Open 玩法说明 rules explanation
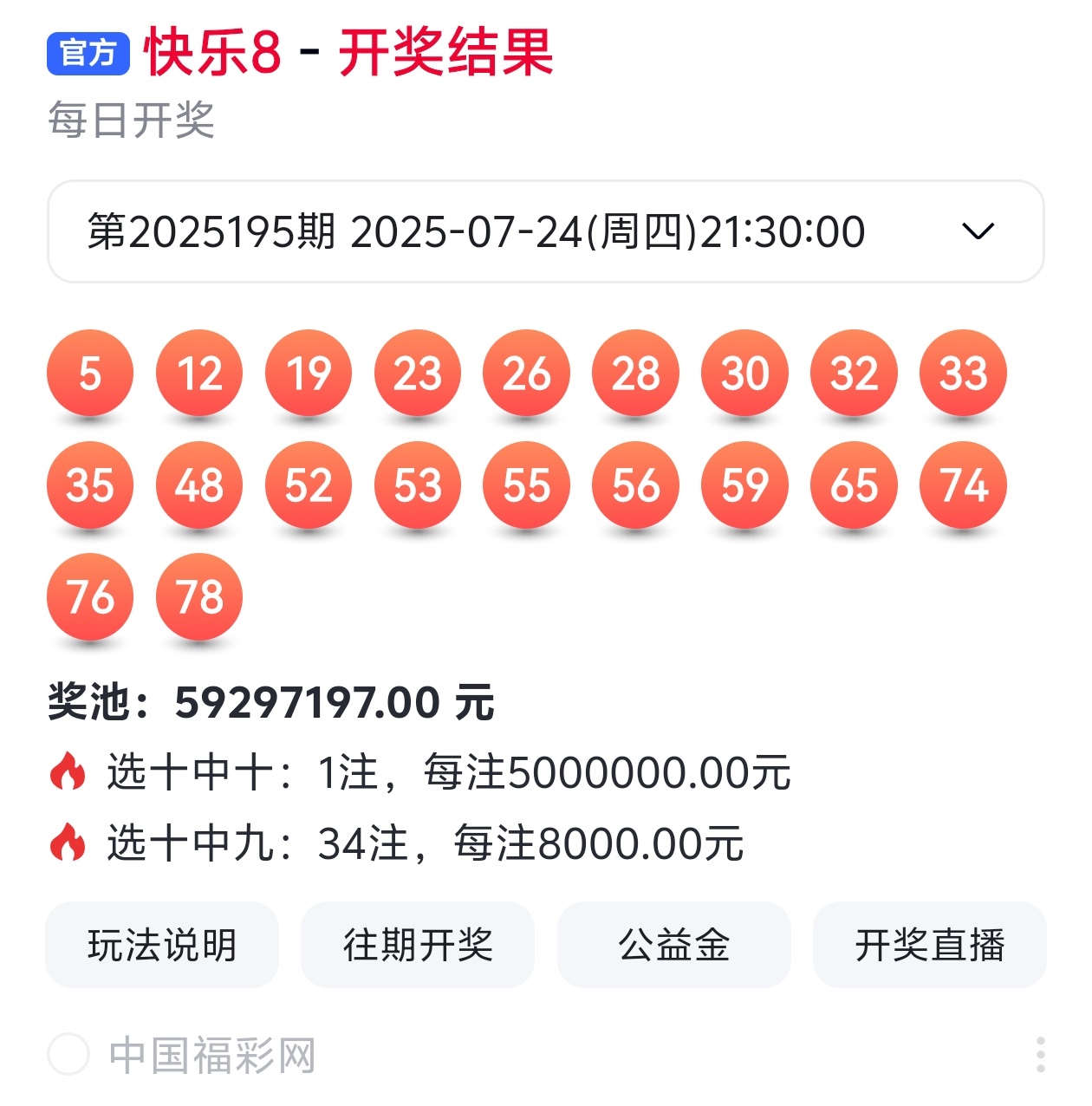 162,945
